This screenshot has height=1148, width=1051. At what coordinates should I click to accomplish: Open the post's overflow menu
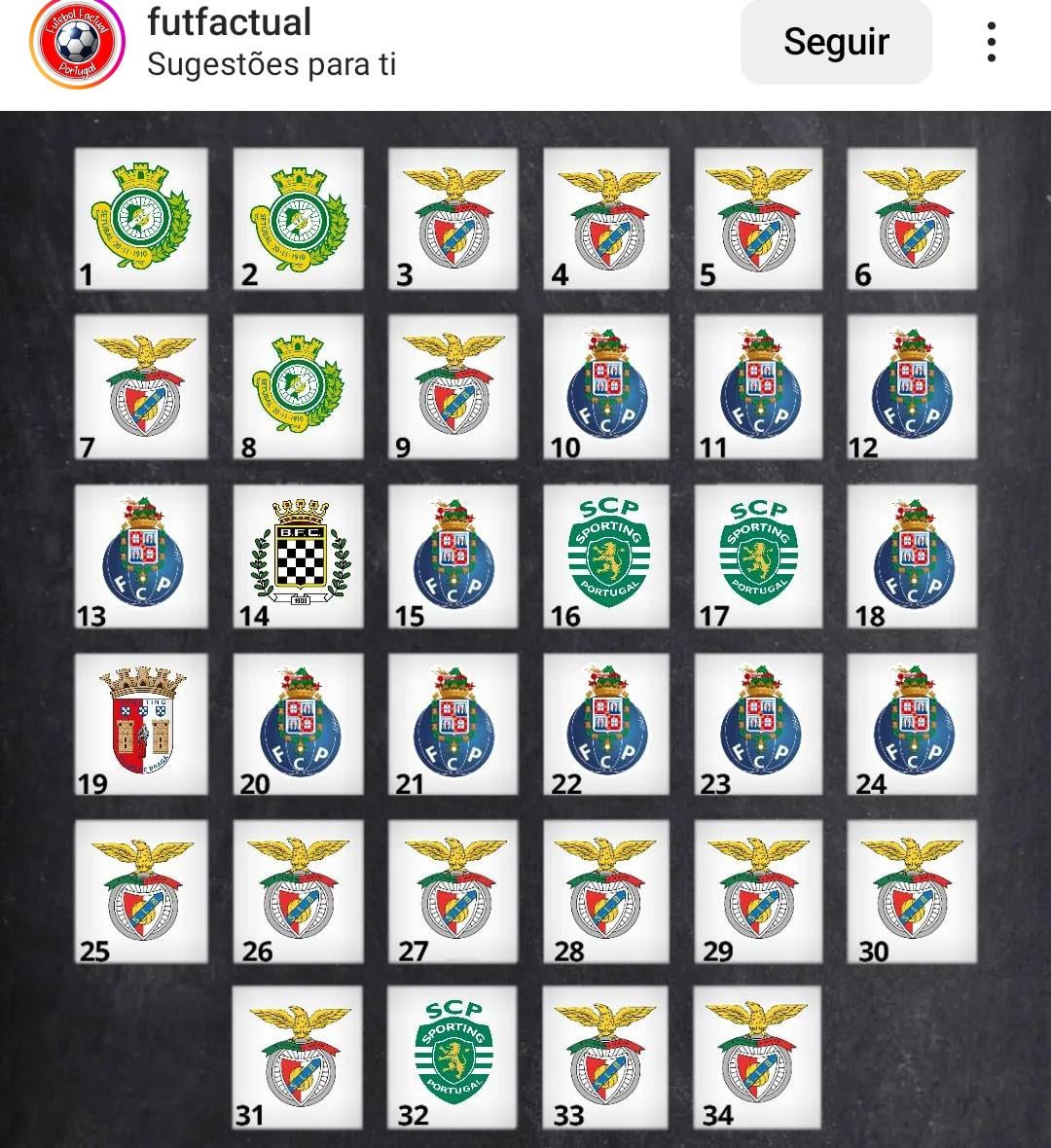[991, 43]
